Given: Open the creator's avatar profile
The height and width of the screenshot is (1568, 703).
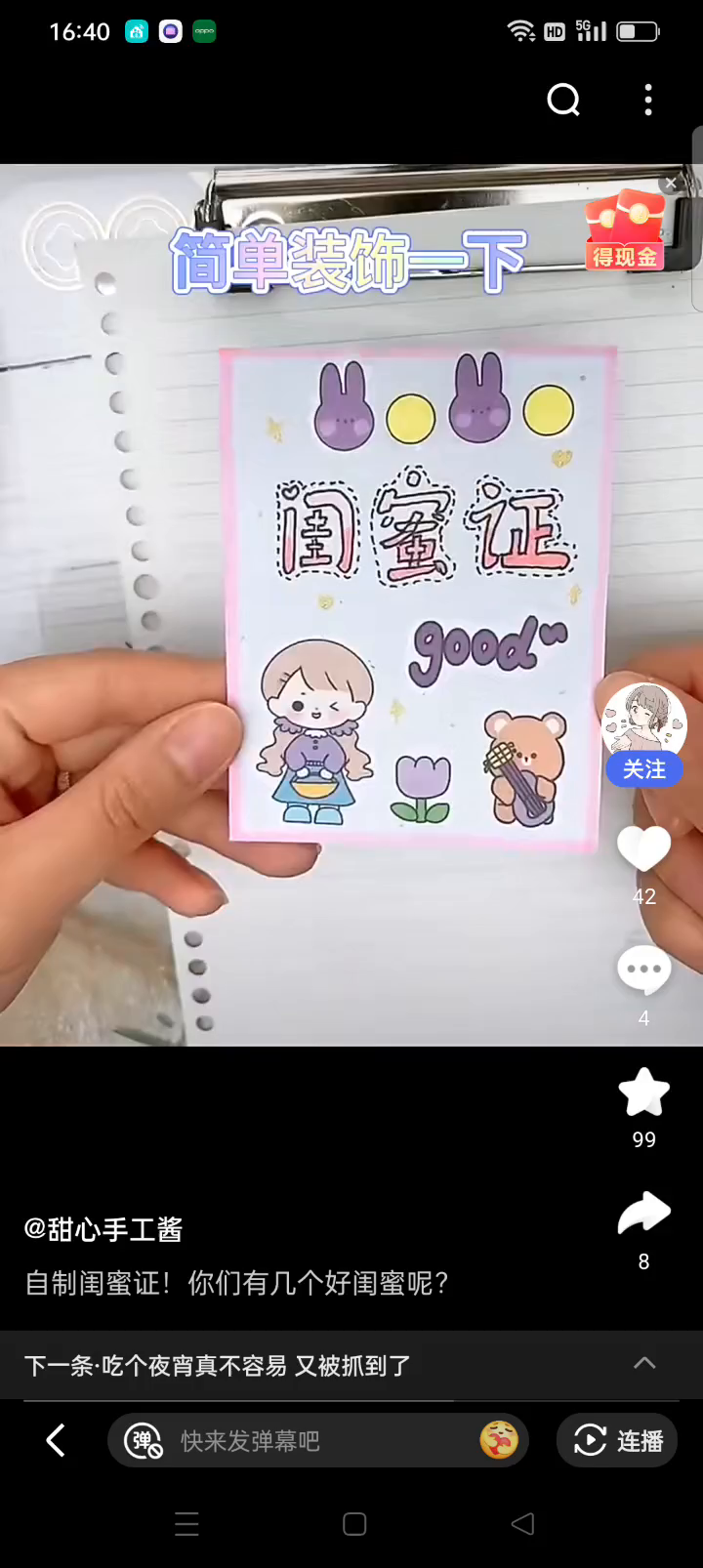Looking at the screenshot, I should (x=643, y=721).
